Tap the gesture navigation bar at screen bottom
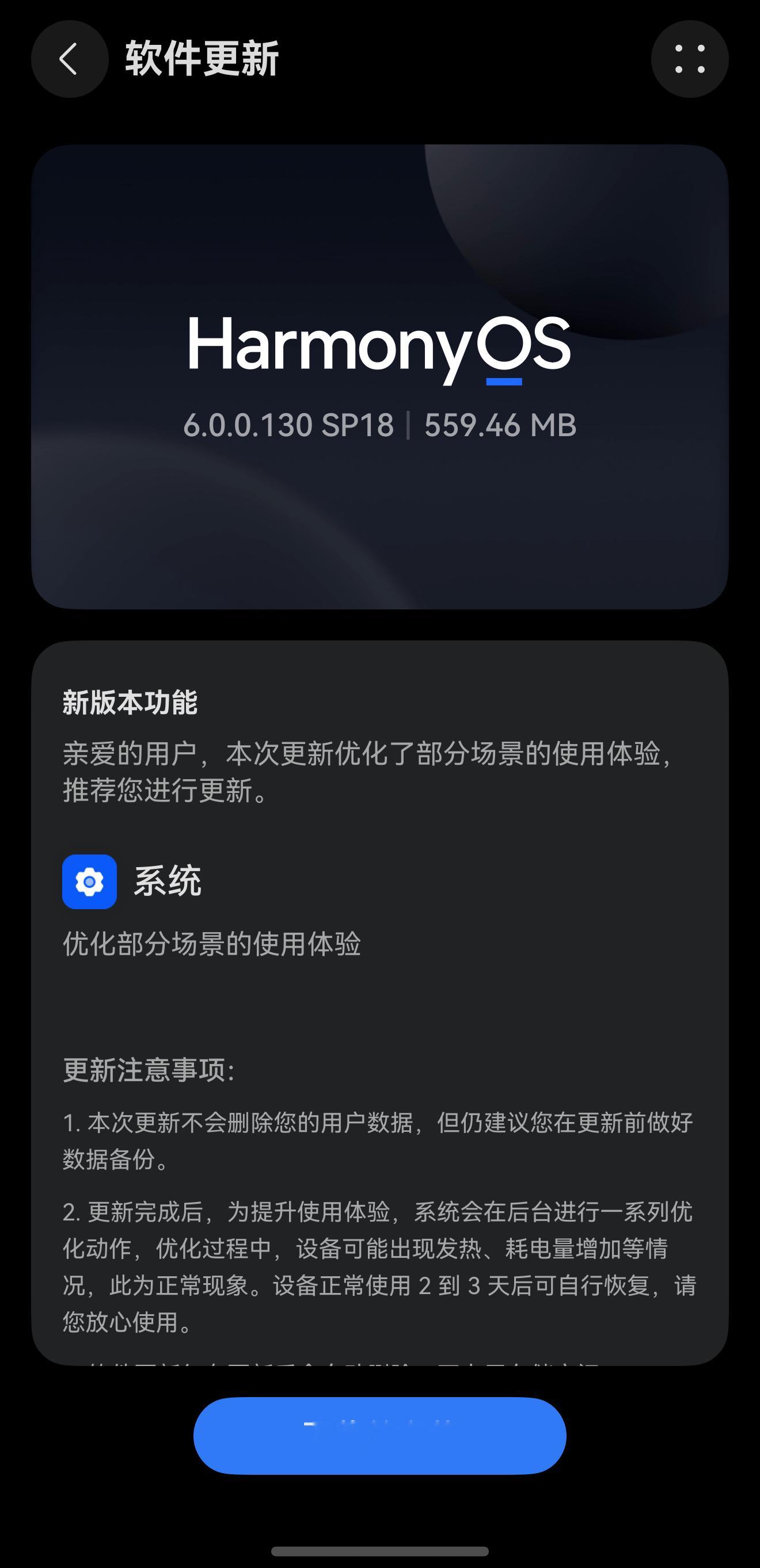 [380, 1551]
